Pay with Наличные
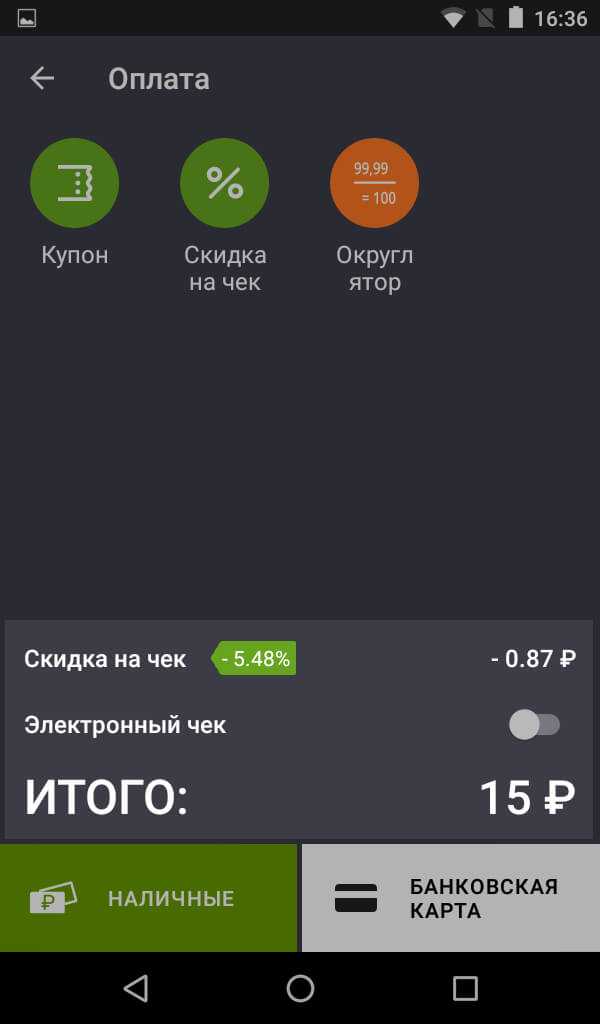The height and width of the screenshot is (1024, 600). [148, 898]
